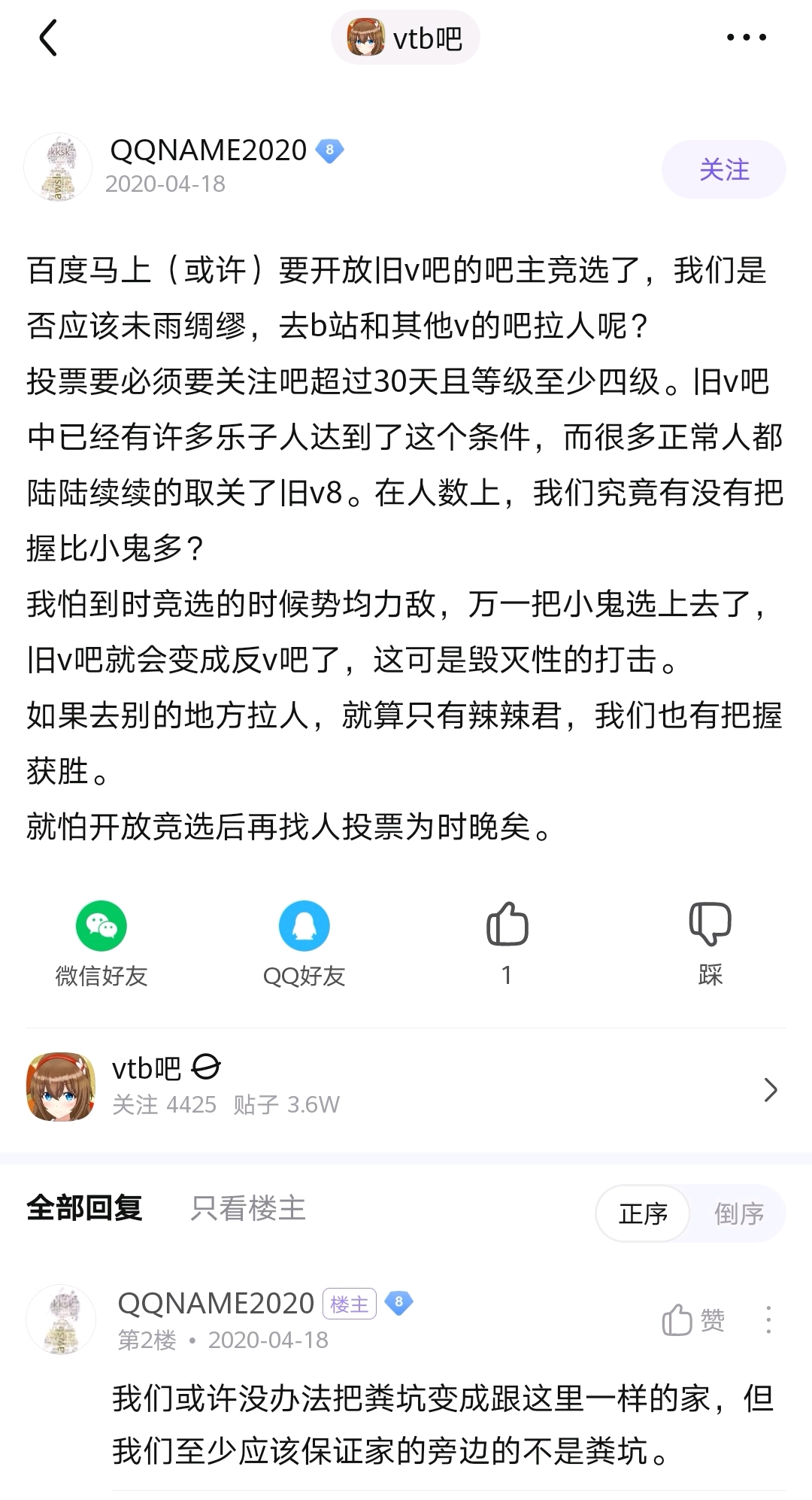Open more options on 第2楼 reply
Image resolution: width=812 pixels, height=1500 pixels.
[x=768, y=1319]
